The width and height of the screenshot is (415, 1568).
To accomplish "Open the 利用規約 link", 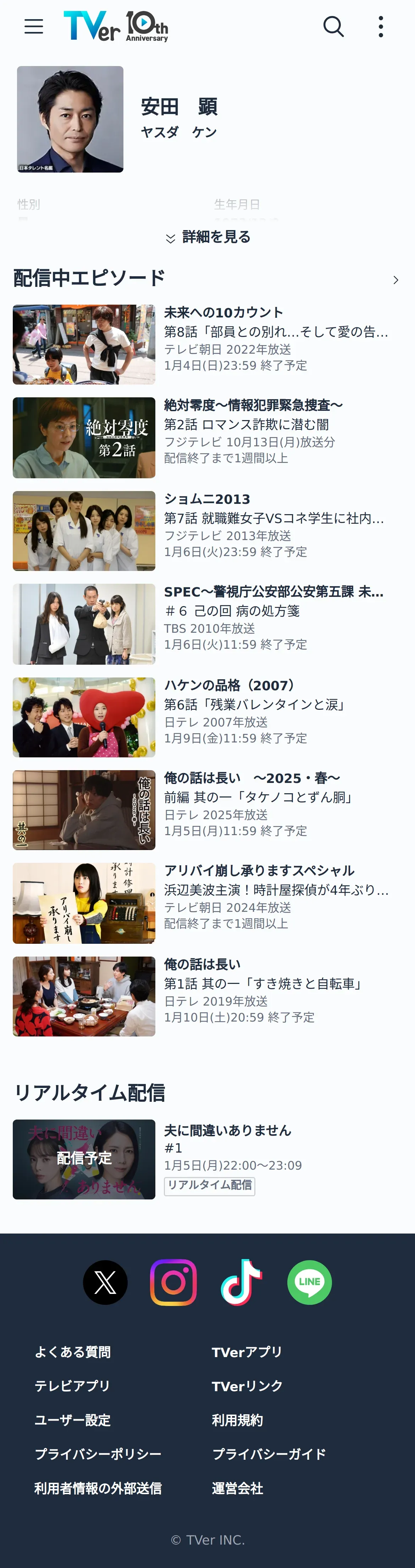I will (x=237, y=1420).
